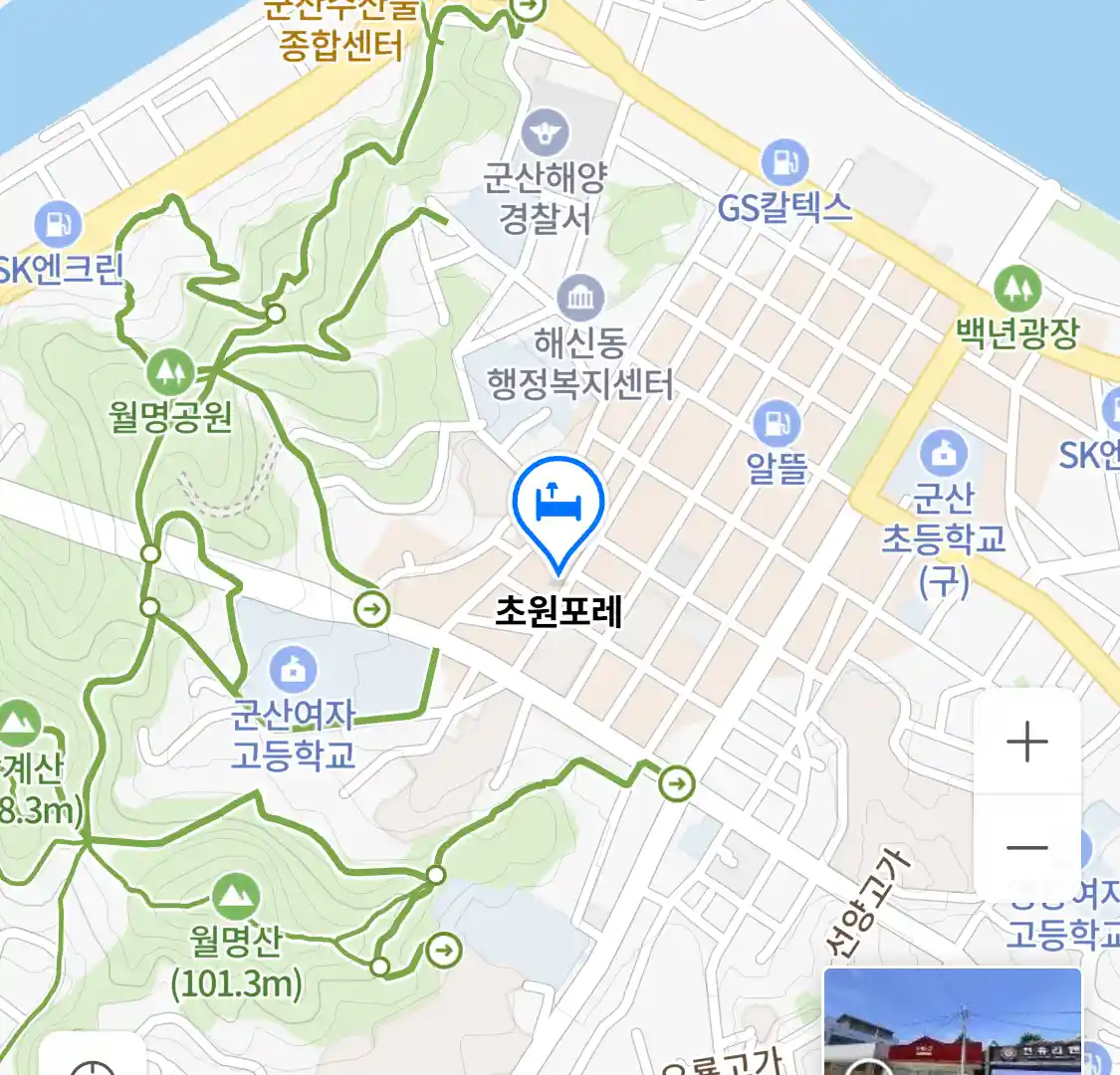The image size is (1120, 1075).
Task: Zoom out on the map
Action: point(1027,848)
